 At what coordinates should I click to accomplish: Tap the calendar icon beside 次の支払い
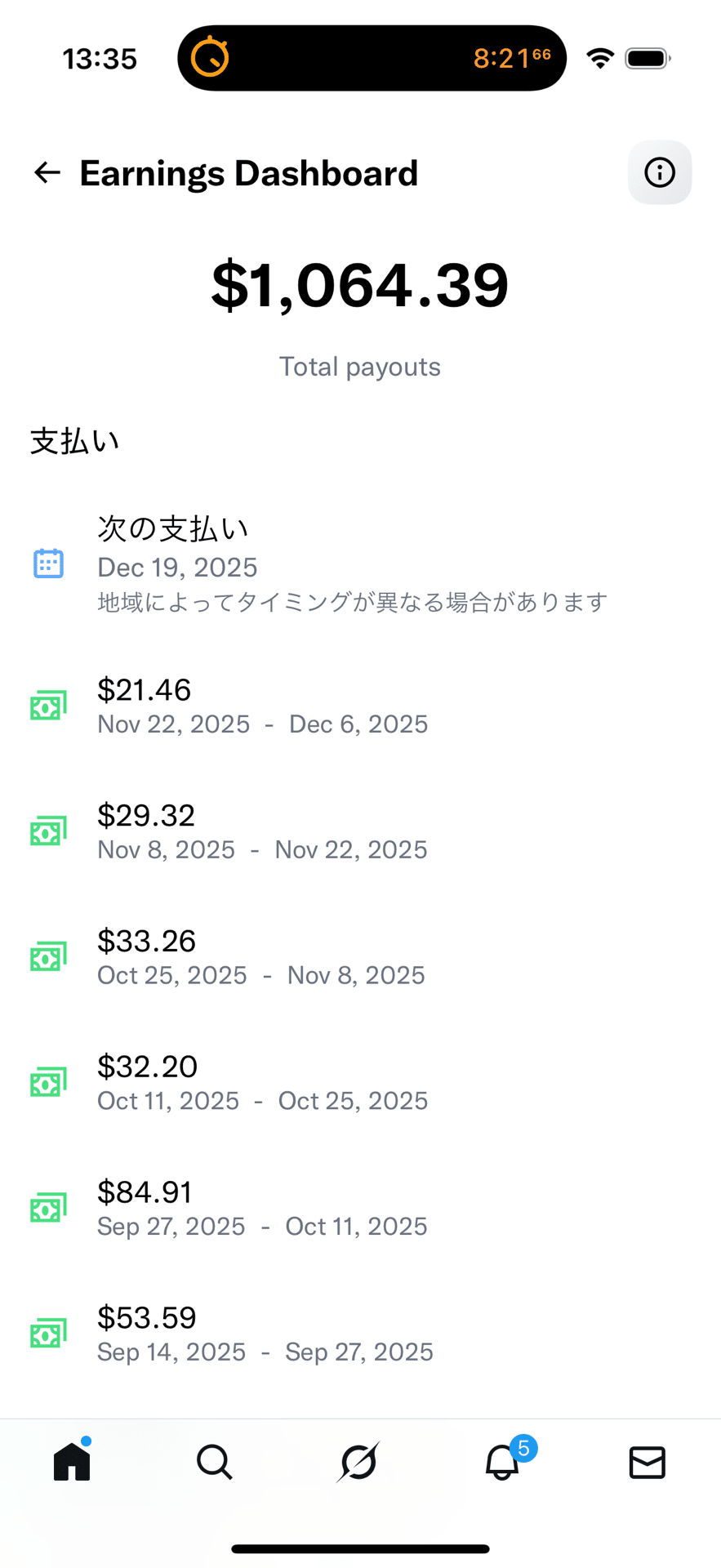[47, 563]
